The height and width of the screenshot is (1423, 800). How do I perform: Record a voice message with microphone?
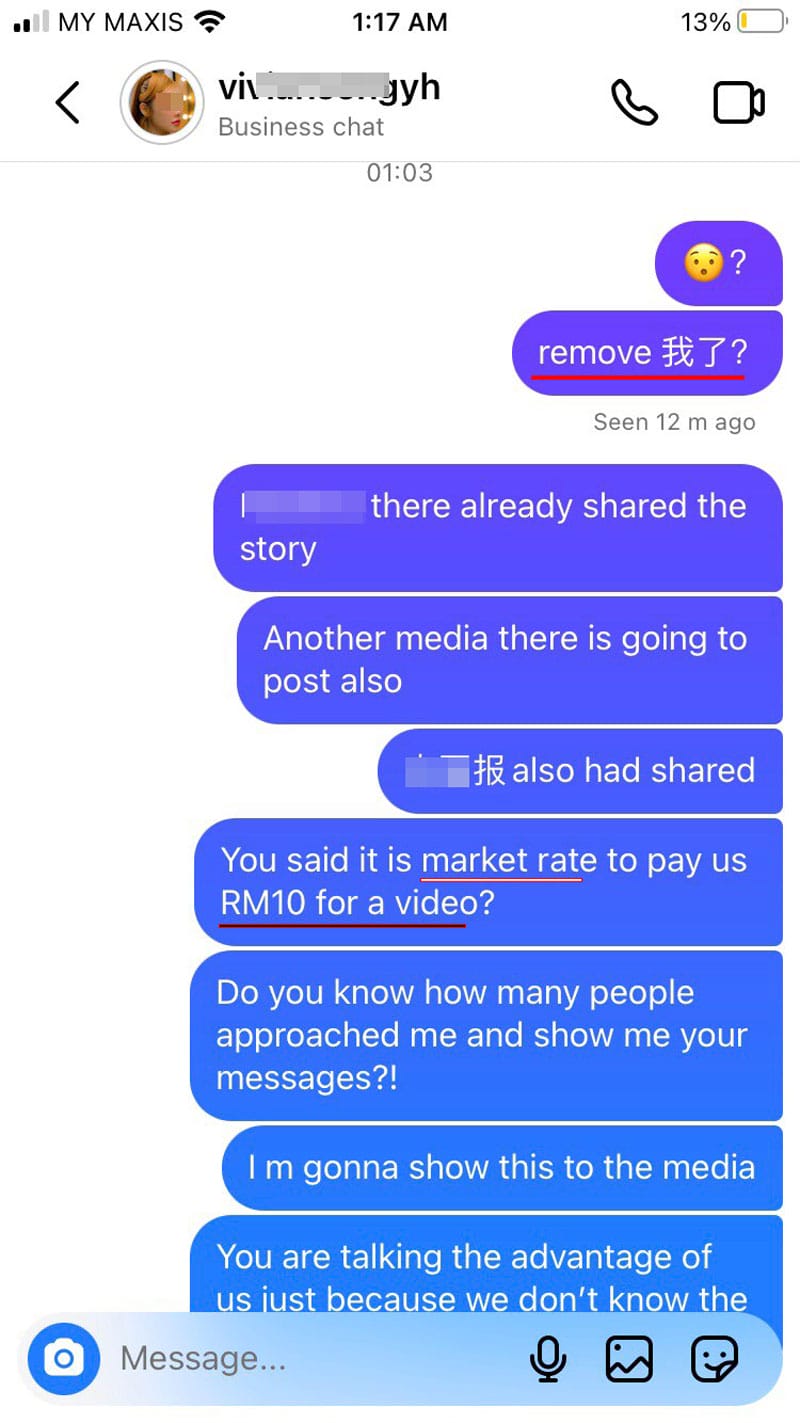tap(547, 1358)
